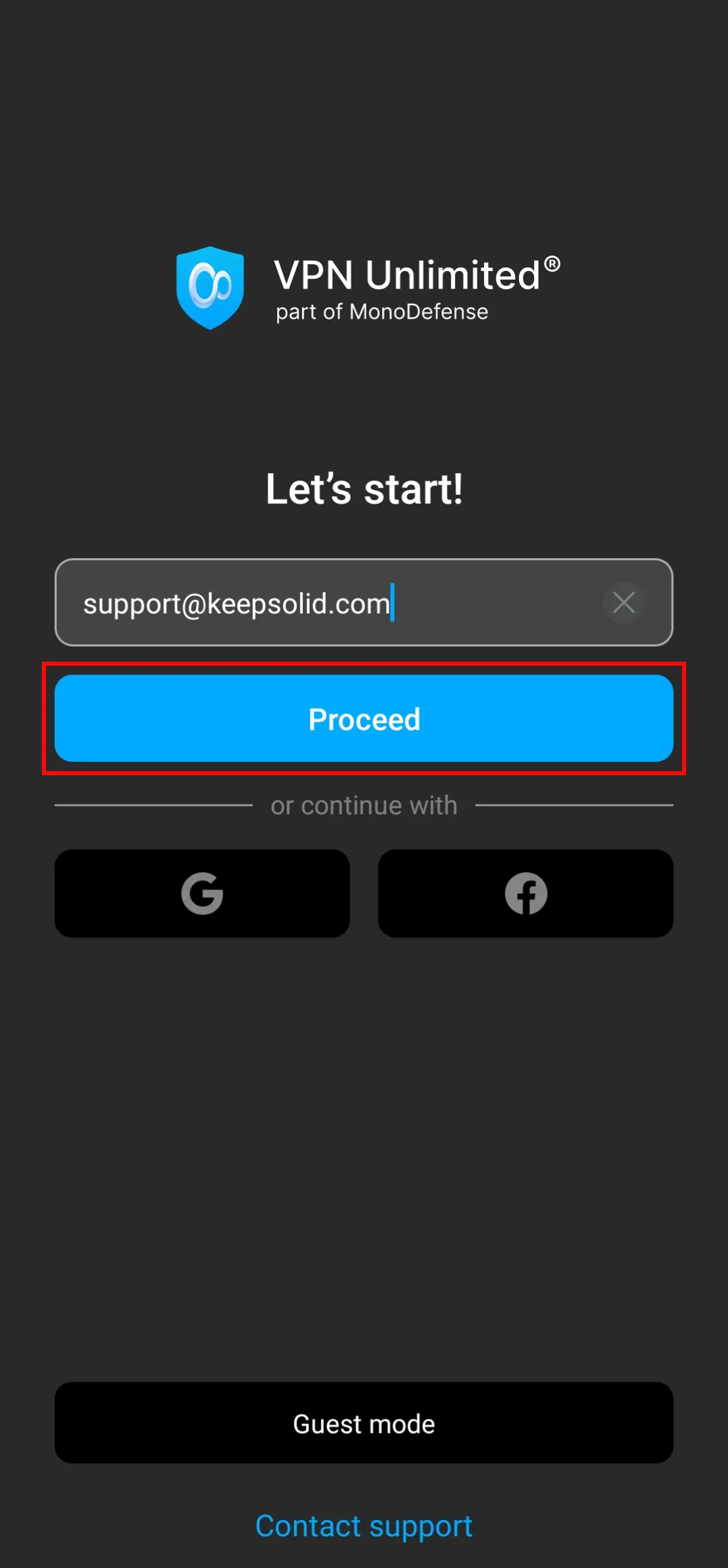
Task: Continue with Facebook sign-in
Action: click(x=525, y=893)
